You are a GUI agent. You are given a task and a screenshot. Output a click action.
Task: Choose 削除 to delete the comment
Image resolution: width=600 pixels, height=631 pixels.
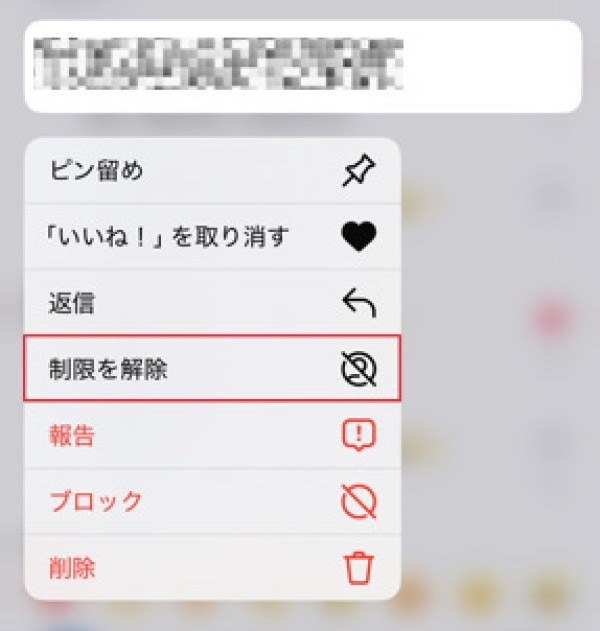[x=212, y=568]
